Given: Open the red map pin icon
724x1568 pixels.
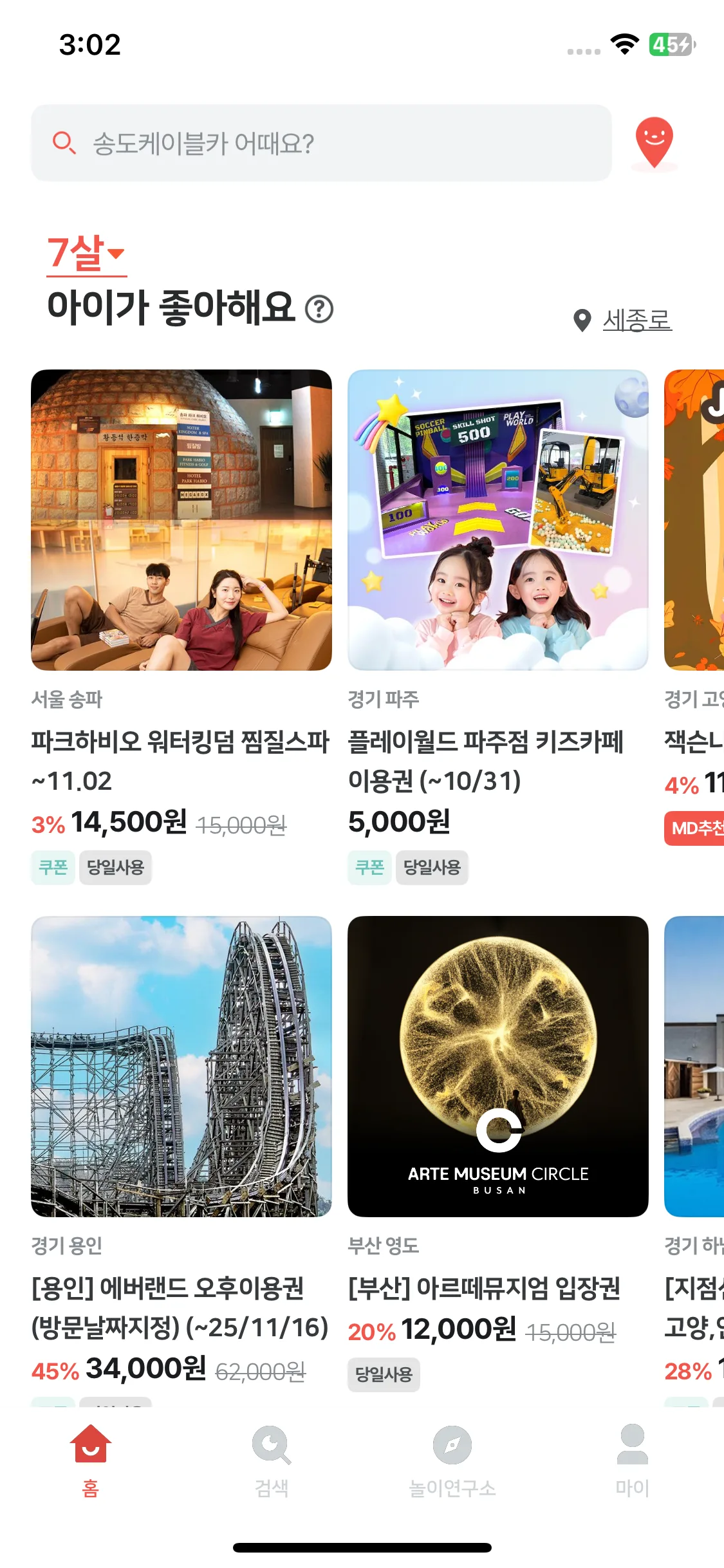Looking at the screenshot, I should [x=654, y=142].
